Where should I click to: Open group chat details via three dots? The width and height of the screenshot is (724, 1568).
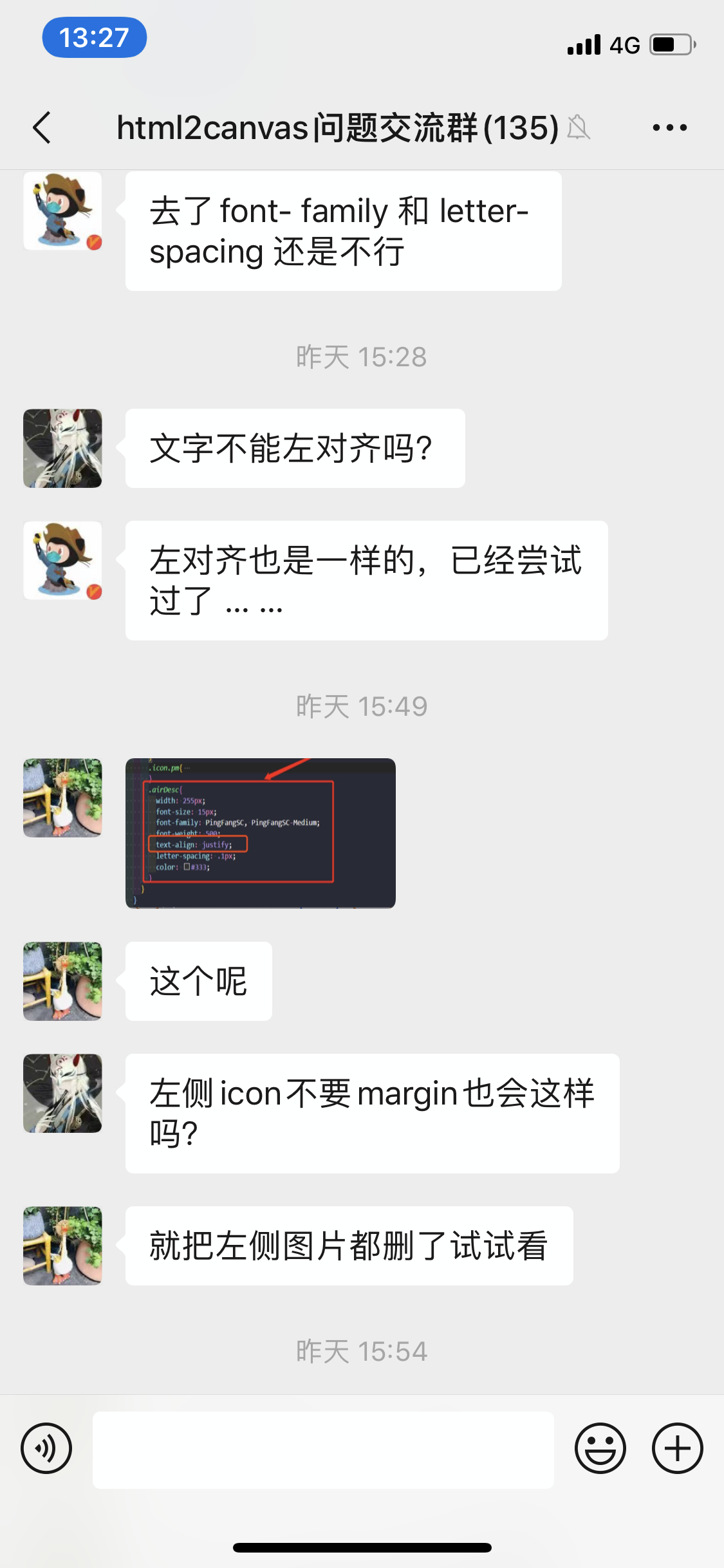669,127
